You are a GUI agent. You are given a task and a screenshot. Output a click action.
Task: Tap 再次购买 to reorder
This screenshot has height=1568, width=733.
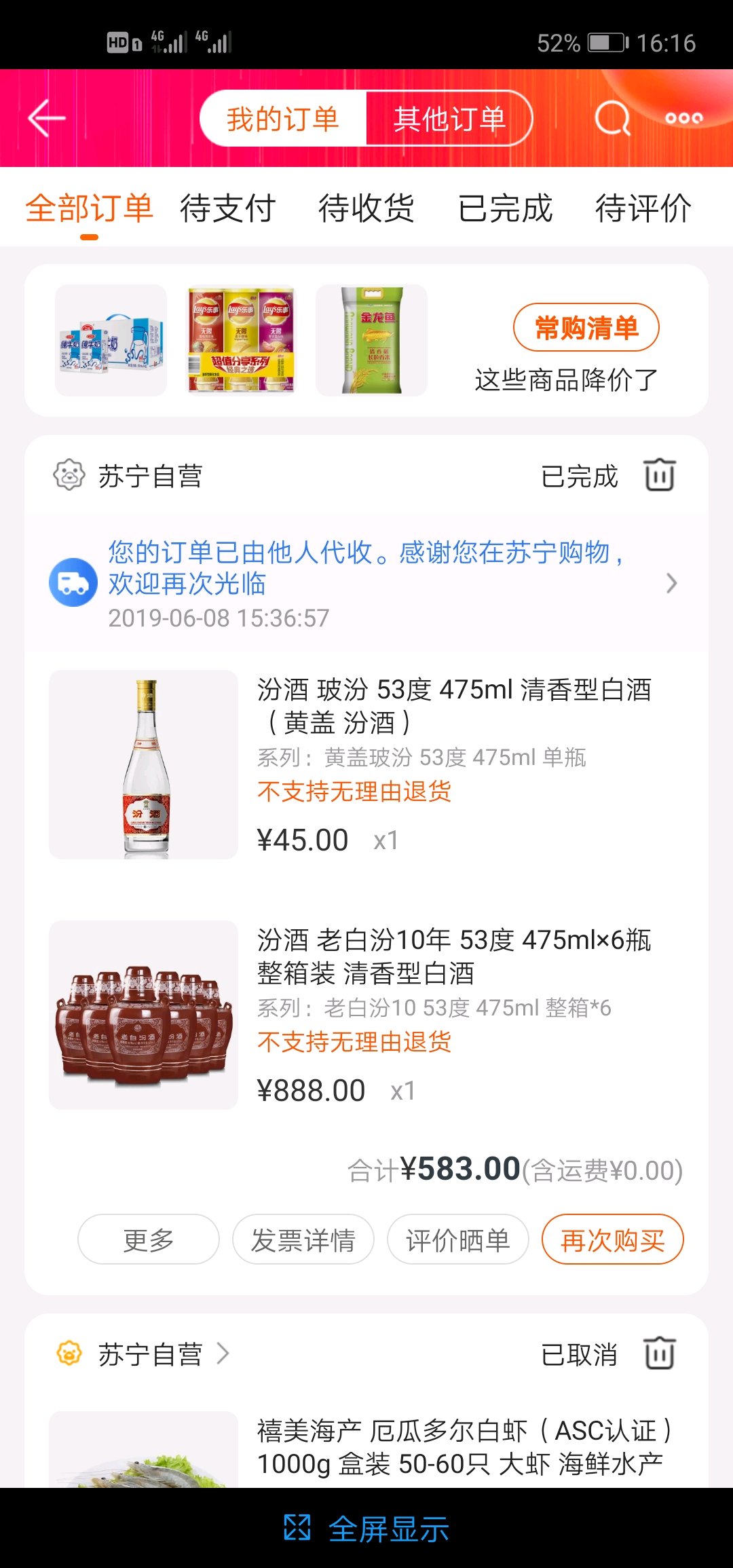click(612, 1239)
